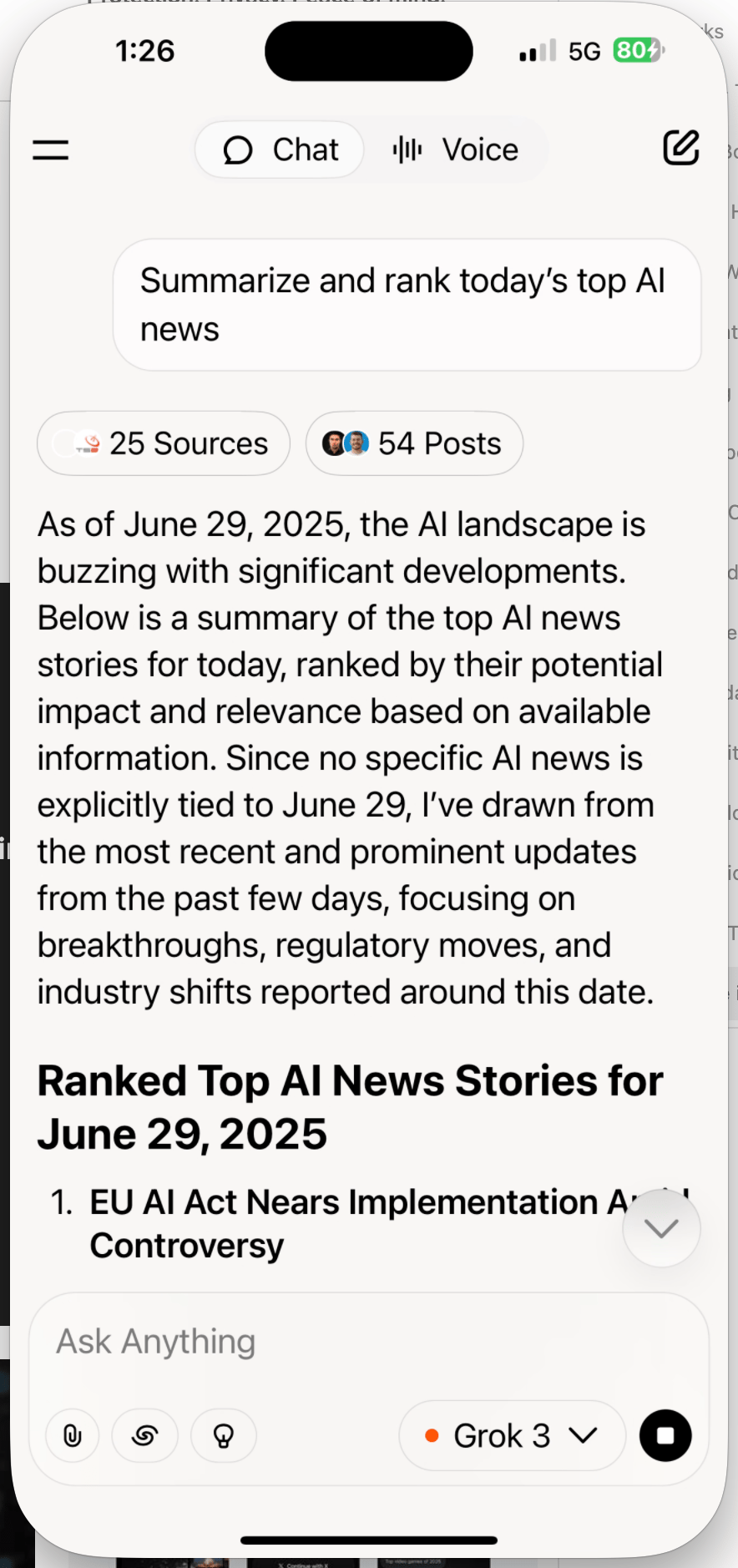738x1568 pixels.
Task: Switch to the Voice mode
Action: (456, 150)
